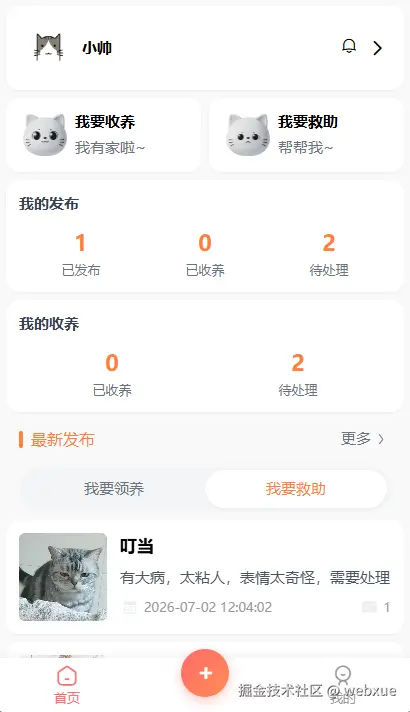This screenshot has height=712, width=410.
Task: View 已收养 under 我的发布
Action: point(205,254)
